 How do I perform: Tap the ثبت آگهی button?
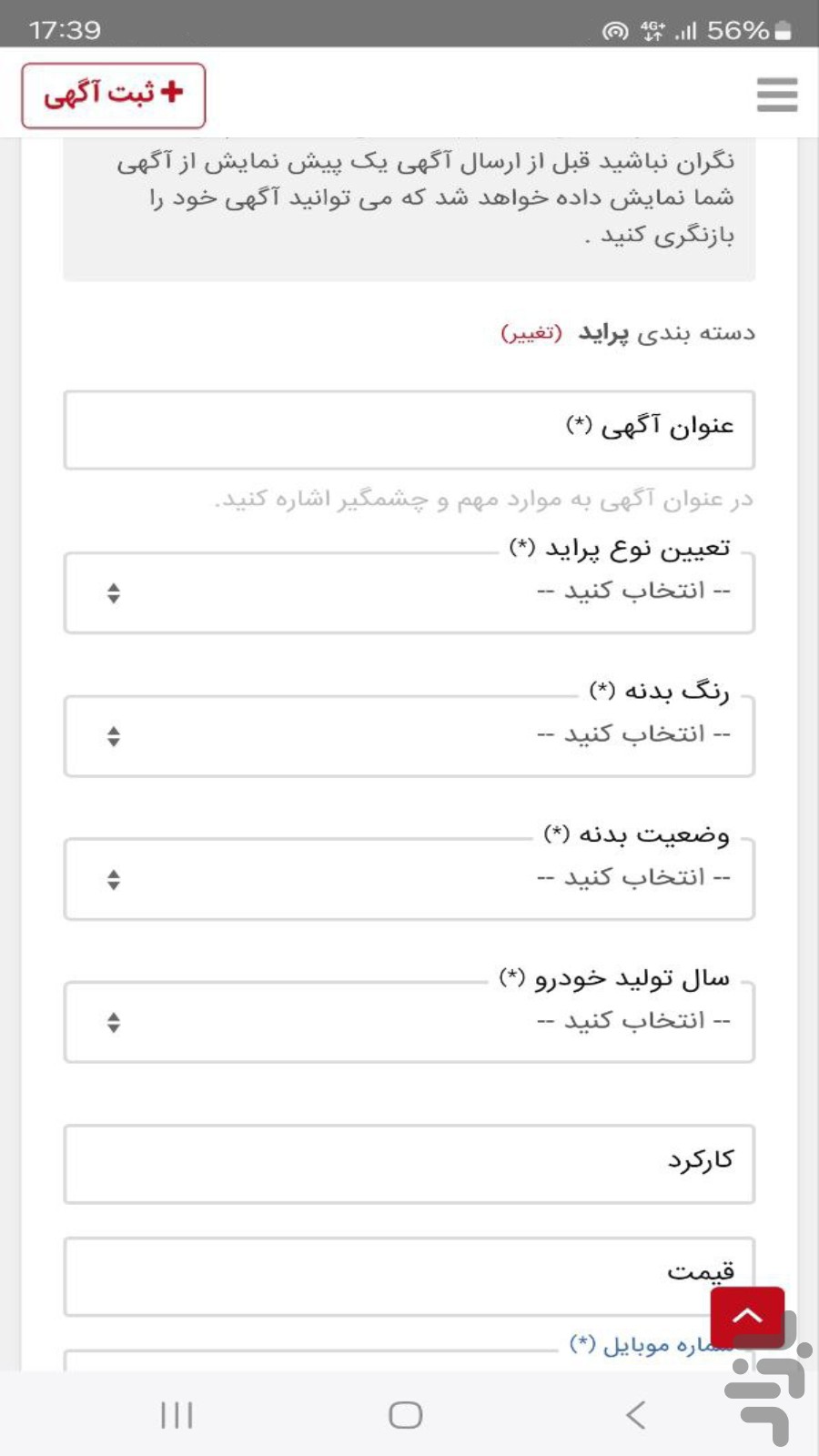(x=114, y=96)
